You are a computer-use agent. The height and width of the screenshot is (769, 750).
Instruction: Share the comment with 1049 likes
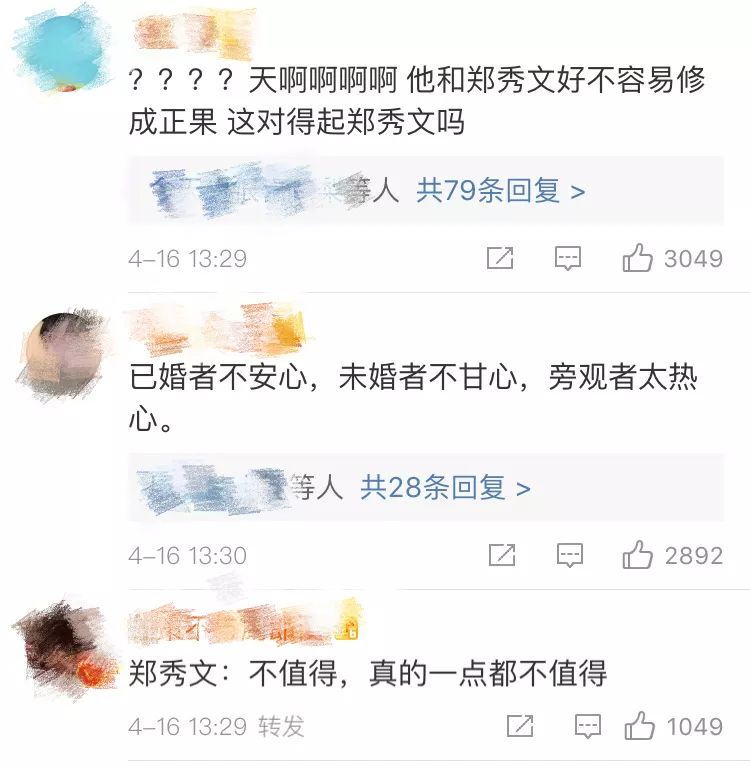point(519,725)
